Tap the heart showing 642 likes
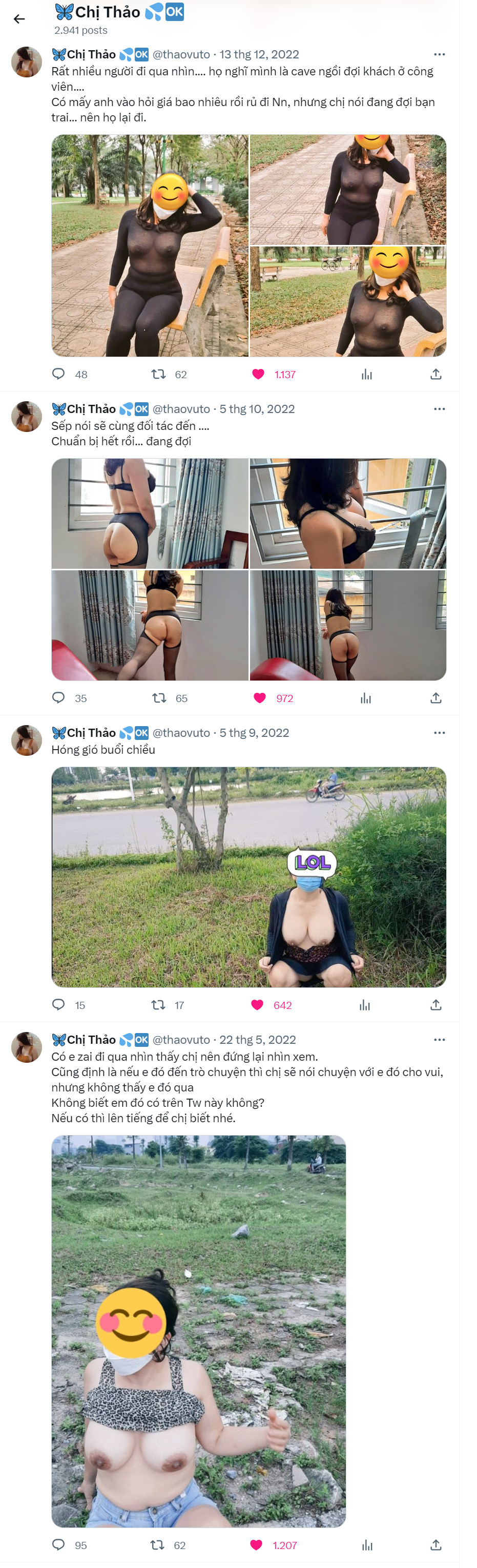This screenshot has height=1568, width=477. [x=257, y=1004]
